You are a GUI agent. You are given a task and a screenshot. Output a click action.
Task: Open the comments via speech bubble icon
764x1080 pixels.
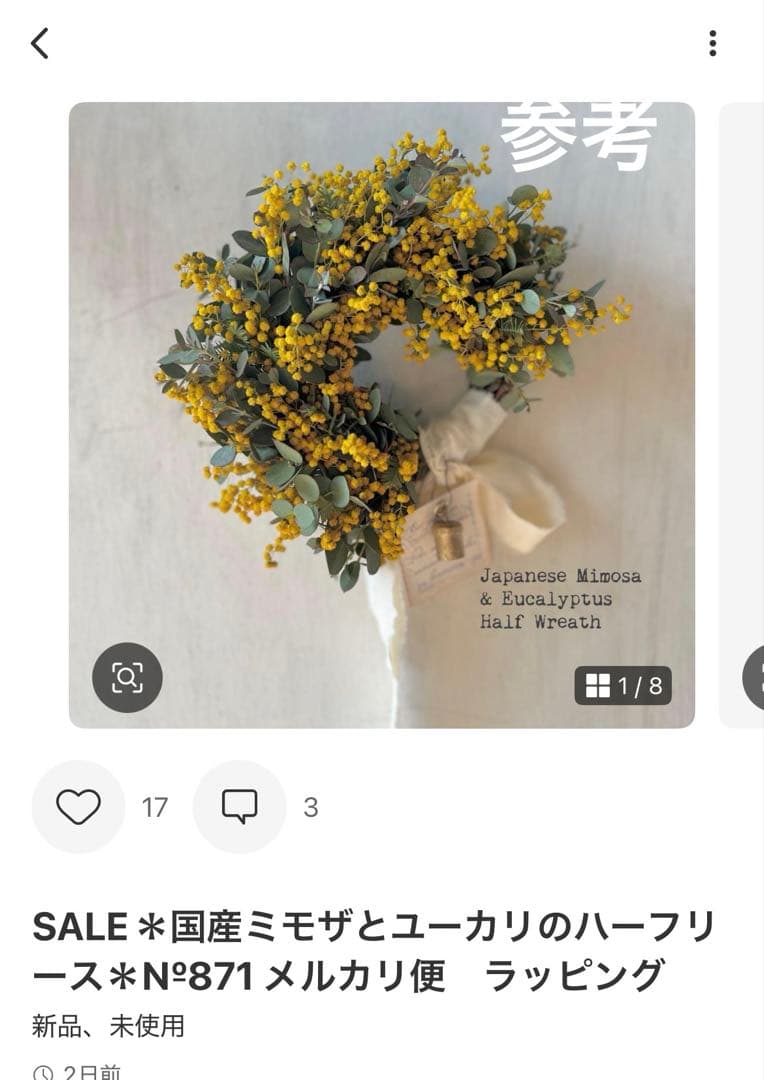click(x=239, y=806)
